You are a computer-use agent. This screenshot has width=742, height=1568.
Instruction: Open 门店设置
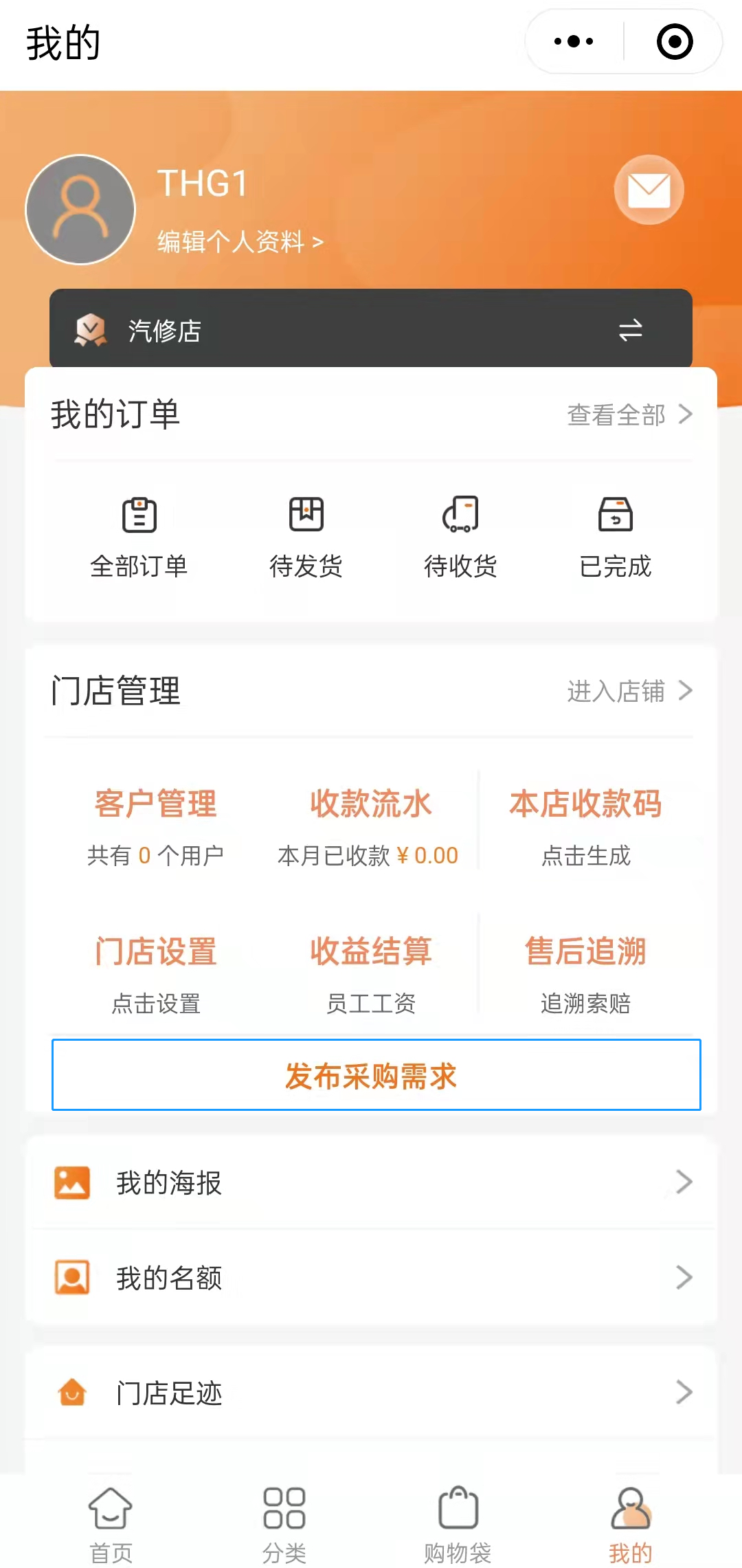[x=156, y=974]
